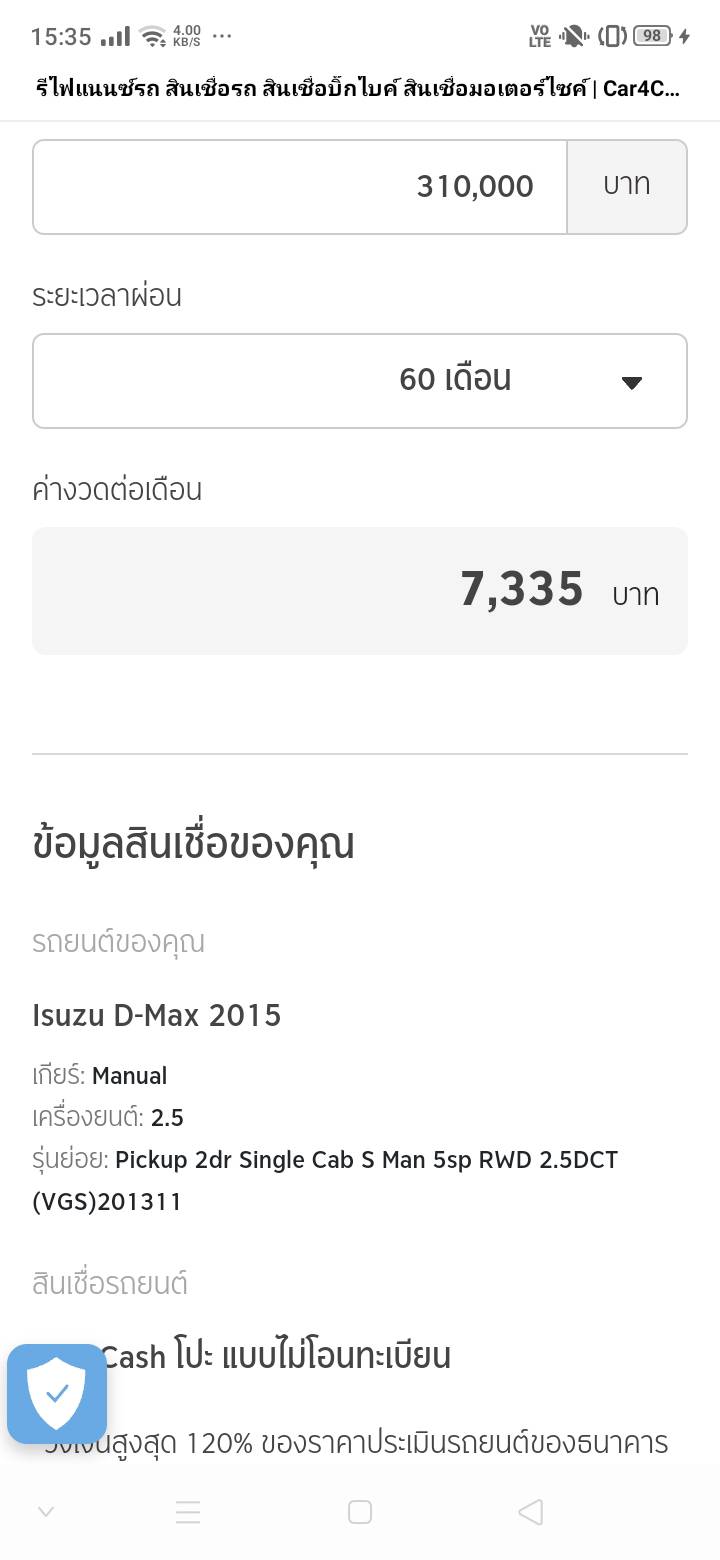The height and width of the screenshot is (1560, 720).
Task: Open recent apps via the system menu button
Action: click(x=188, y=1512)
